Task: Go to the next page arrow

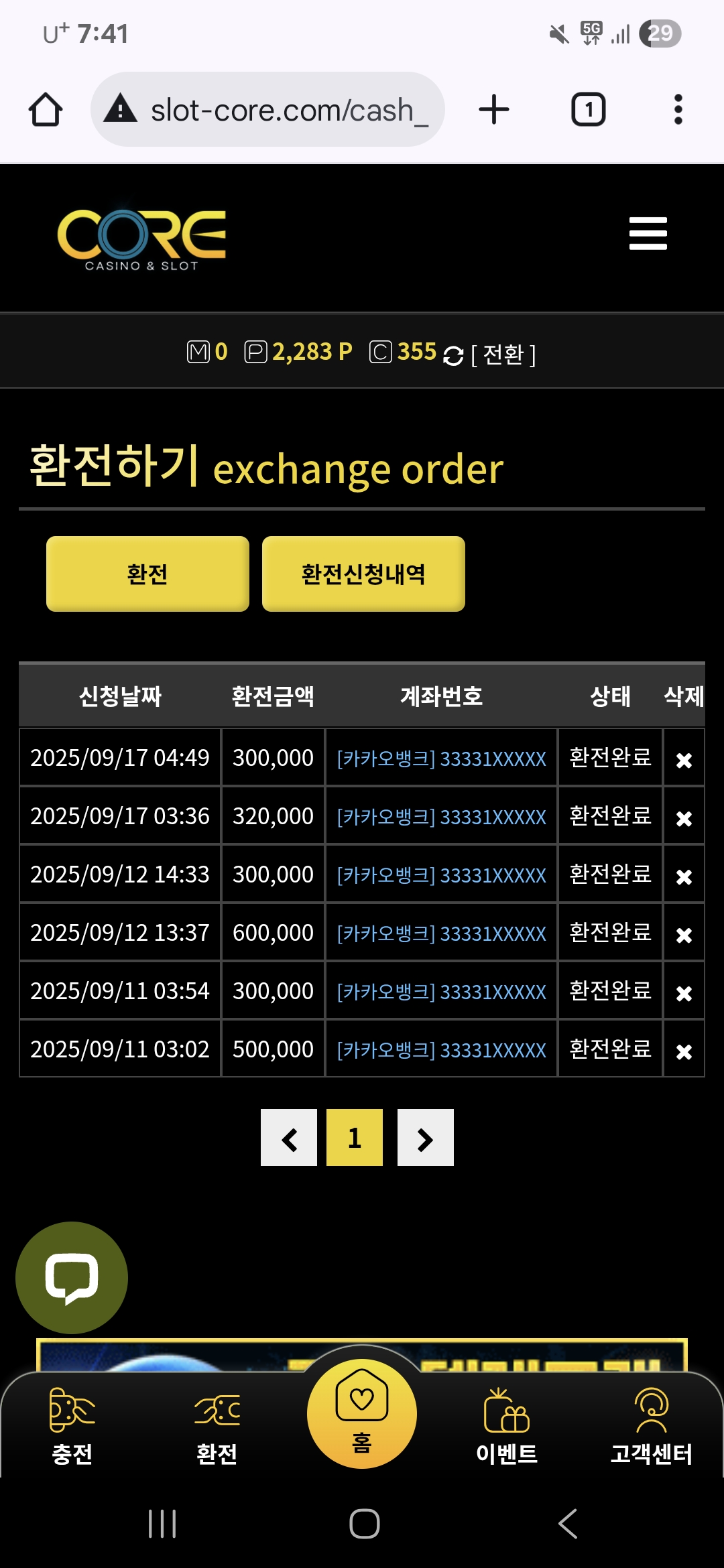Action: pyautogui.click(x=426, y=1138)
